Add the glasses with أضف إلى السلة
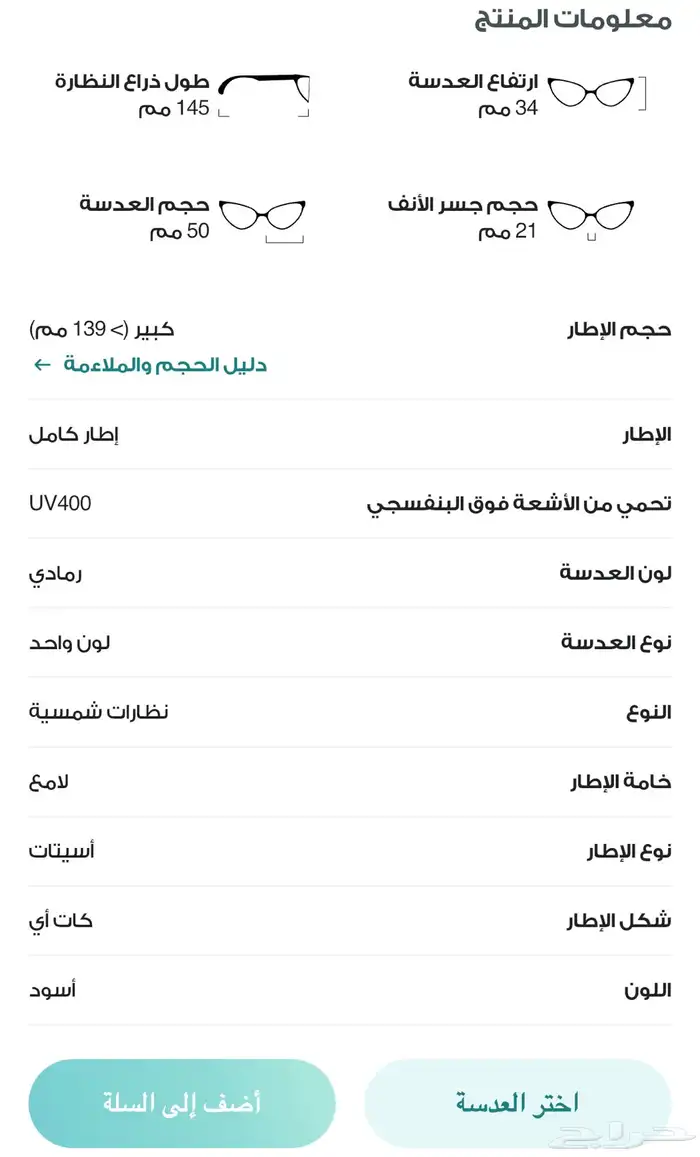 (x=182, y=1103)
